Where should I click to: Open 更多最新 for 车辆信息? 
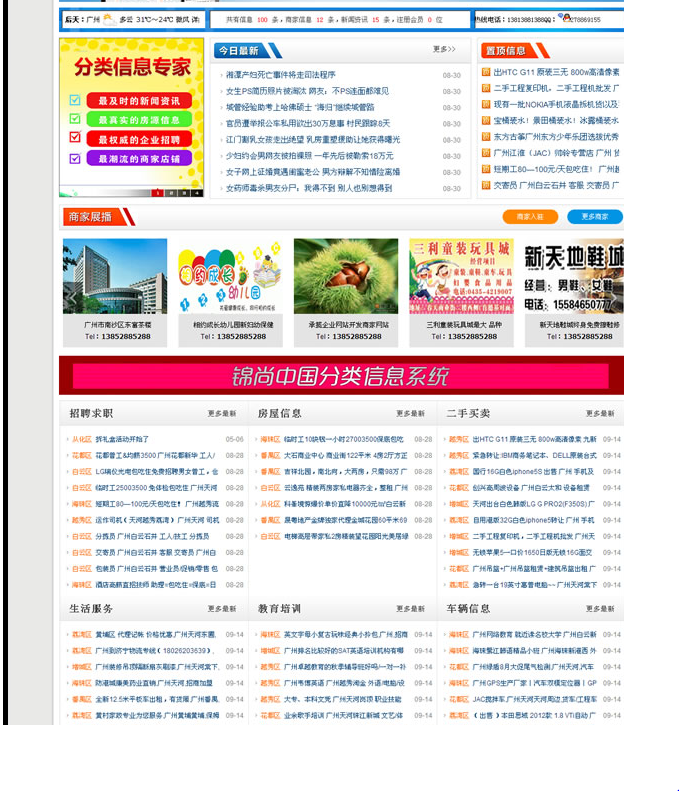(x=600, y=608)
